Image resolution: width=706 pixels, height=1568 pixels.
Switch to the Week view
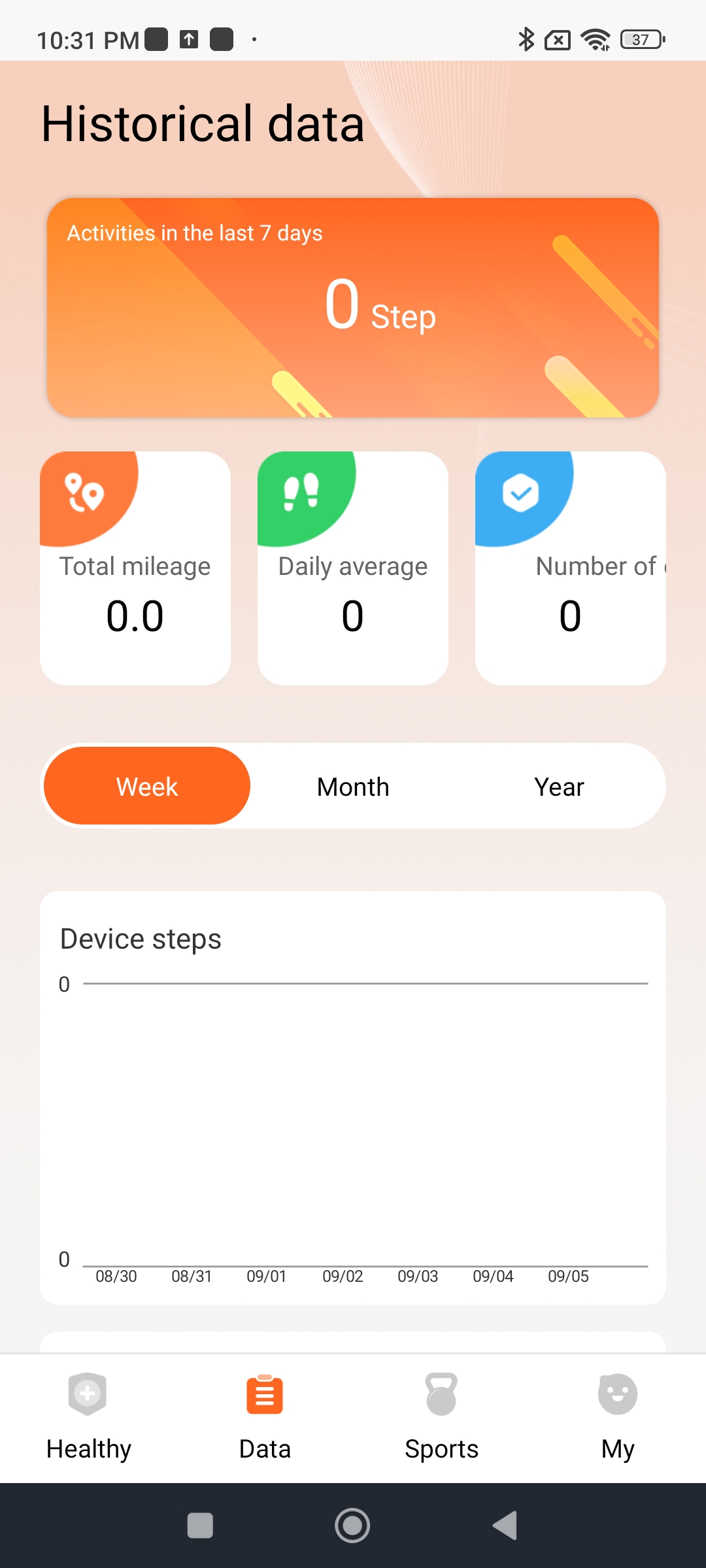pyautogui.click(x=147, y=786)
